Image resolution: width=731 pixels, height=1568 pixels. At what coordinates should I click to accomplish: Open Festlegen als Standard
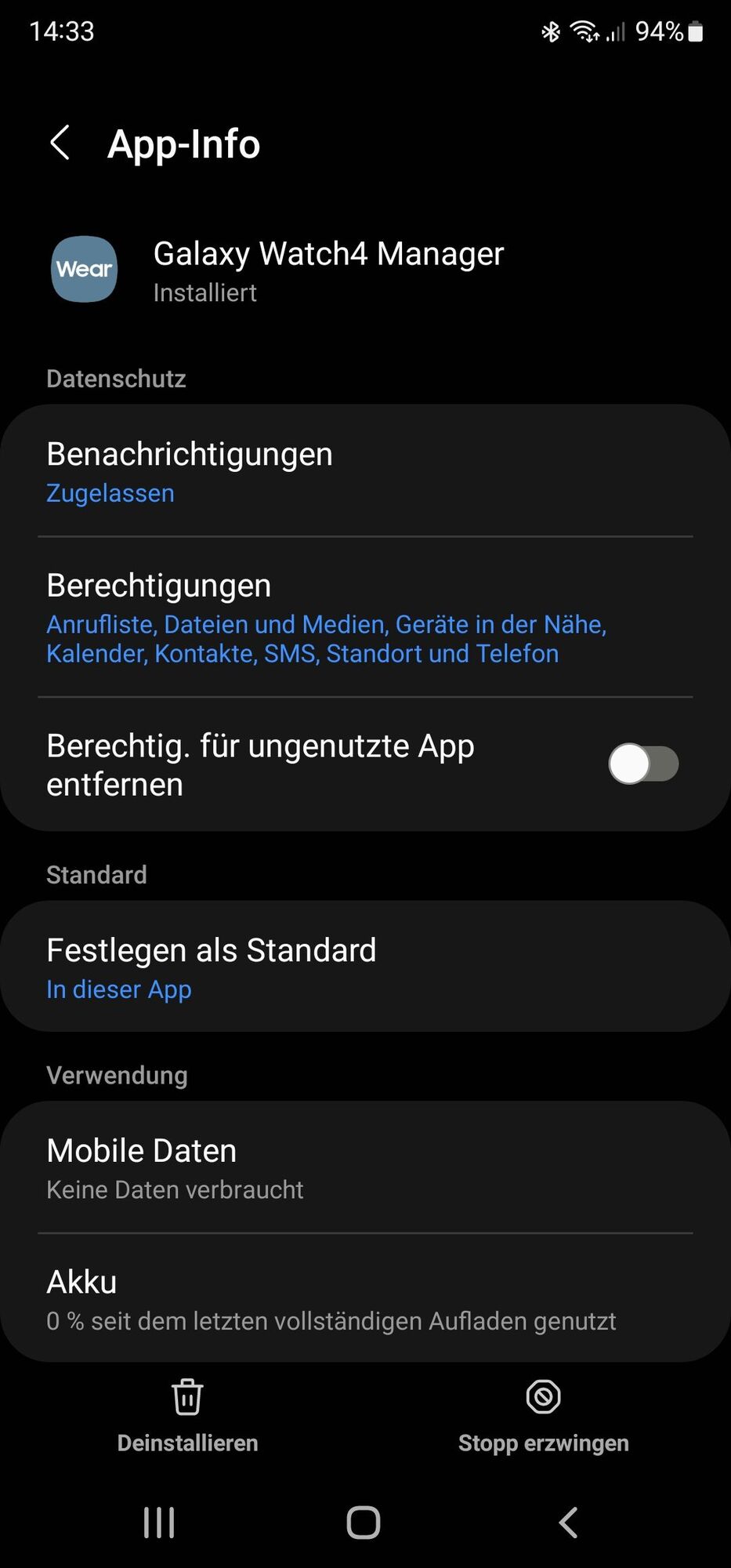point(365,967)
